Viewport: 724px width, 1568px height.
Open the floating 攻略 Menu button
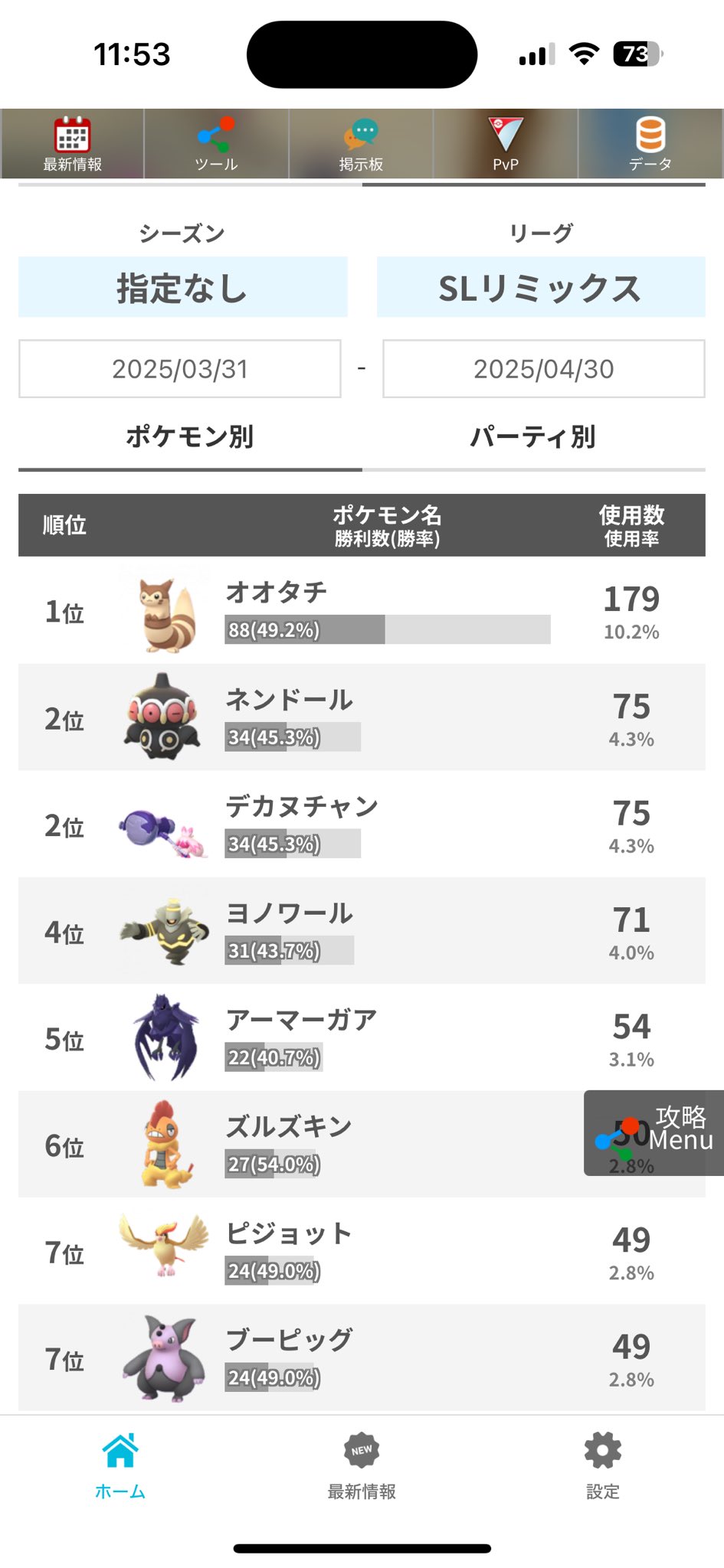tap(654, 1133)
